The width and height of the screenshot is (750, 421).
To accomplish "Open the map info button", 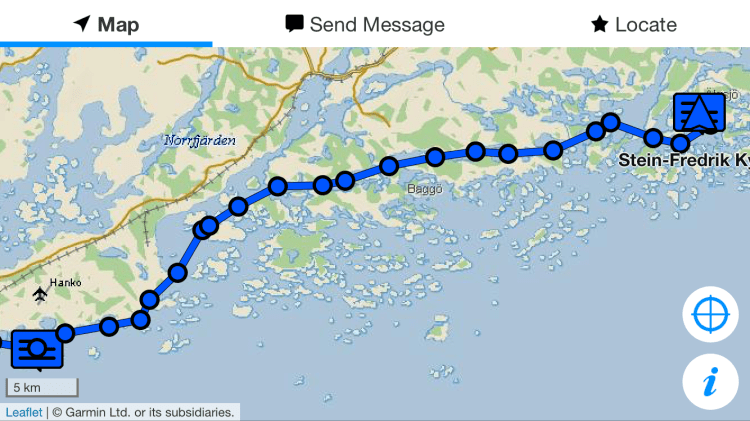I will 710,381.
